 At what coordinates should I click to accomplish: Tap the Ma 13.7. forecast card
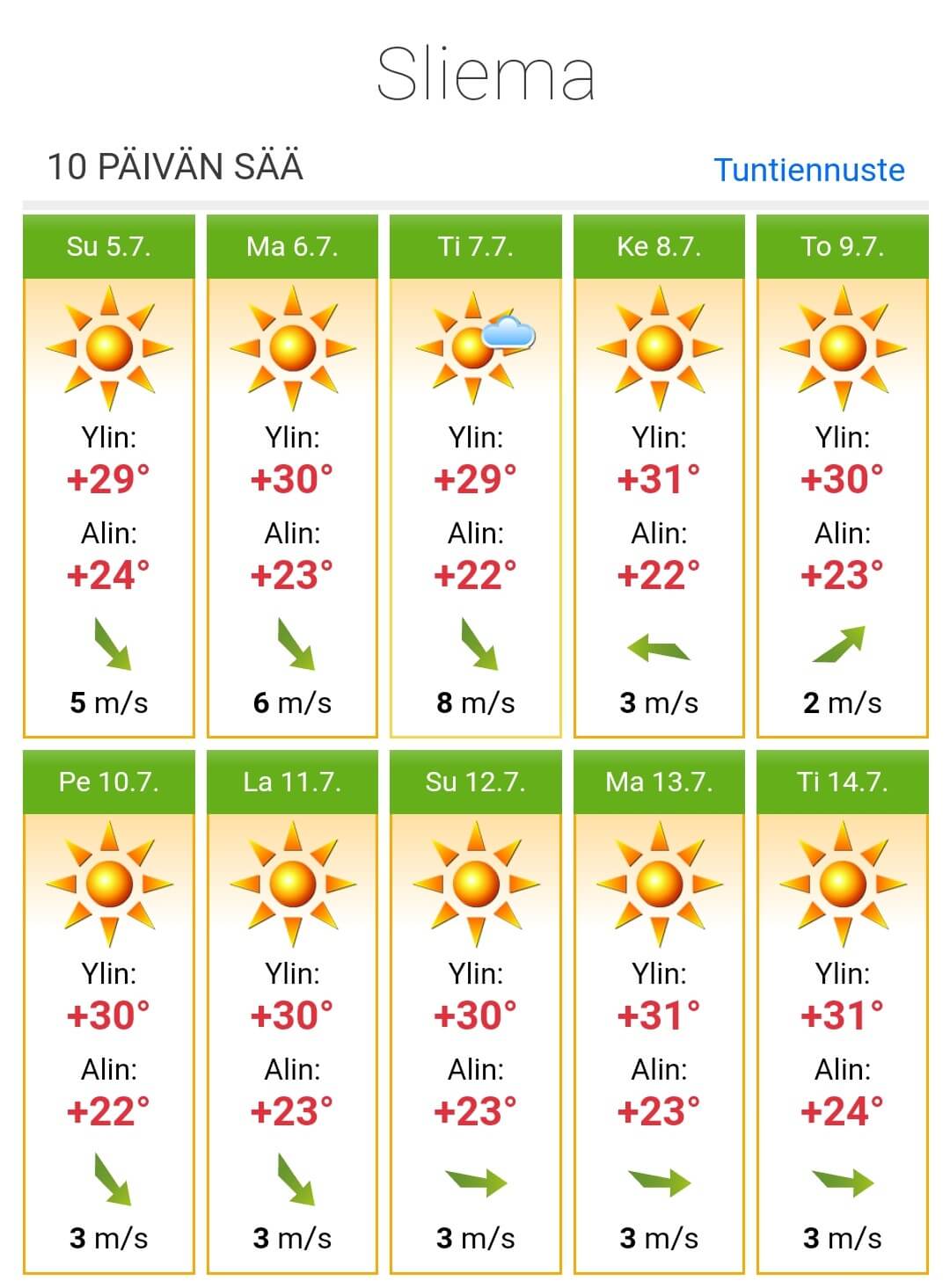point(659,1012)
